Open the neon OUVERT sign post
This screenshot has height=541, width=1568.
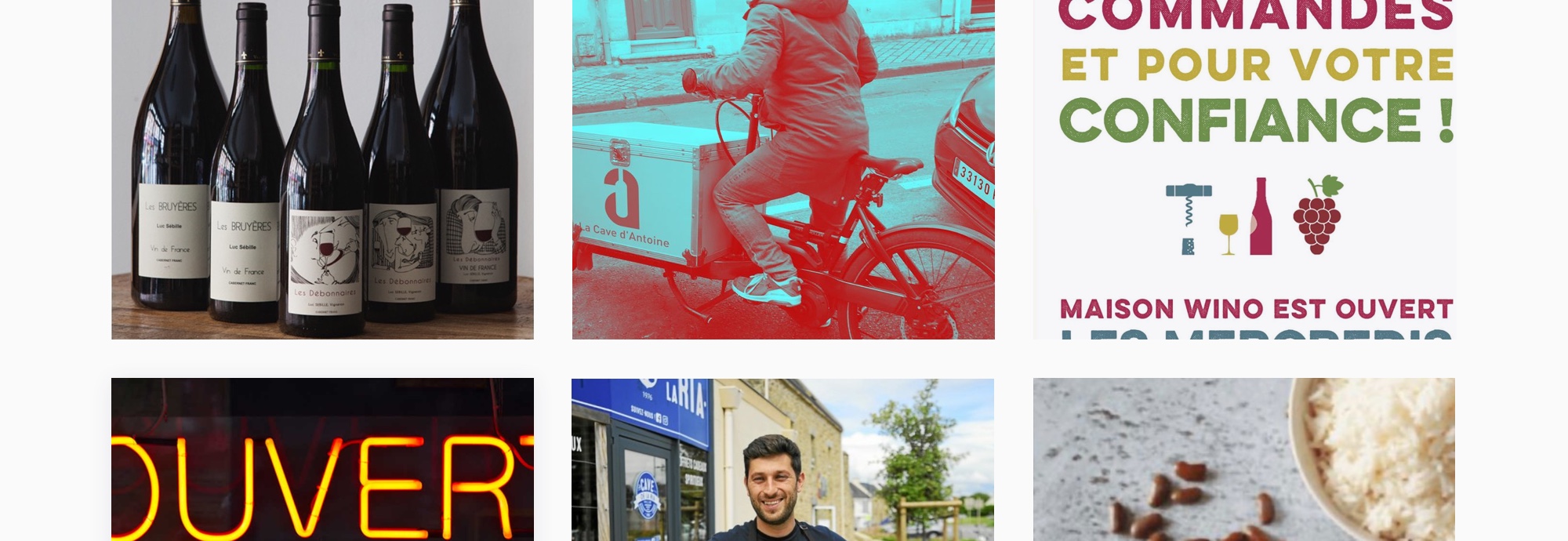pos(322,459)
